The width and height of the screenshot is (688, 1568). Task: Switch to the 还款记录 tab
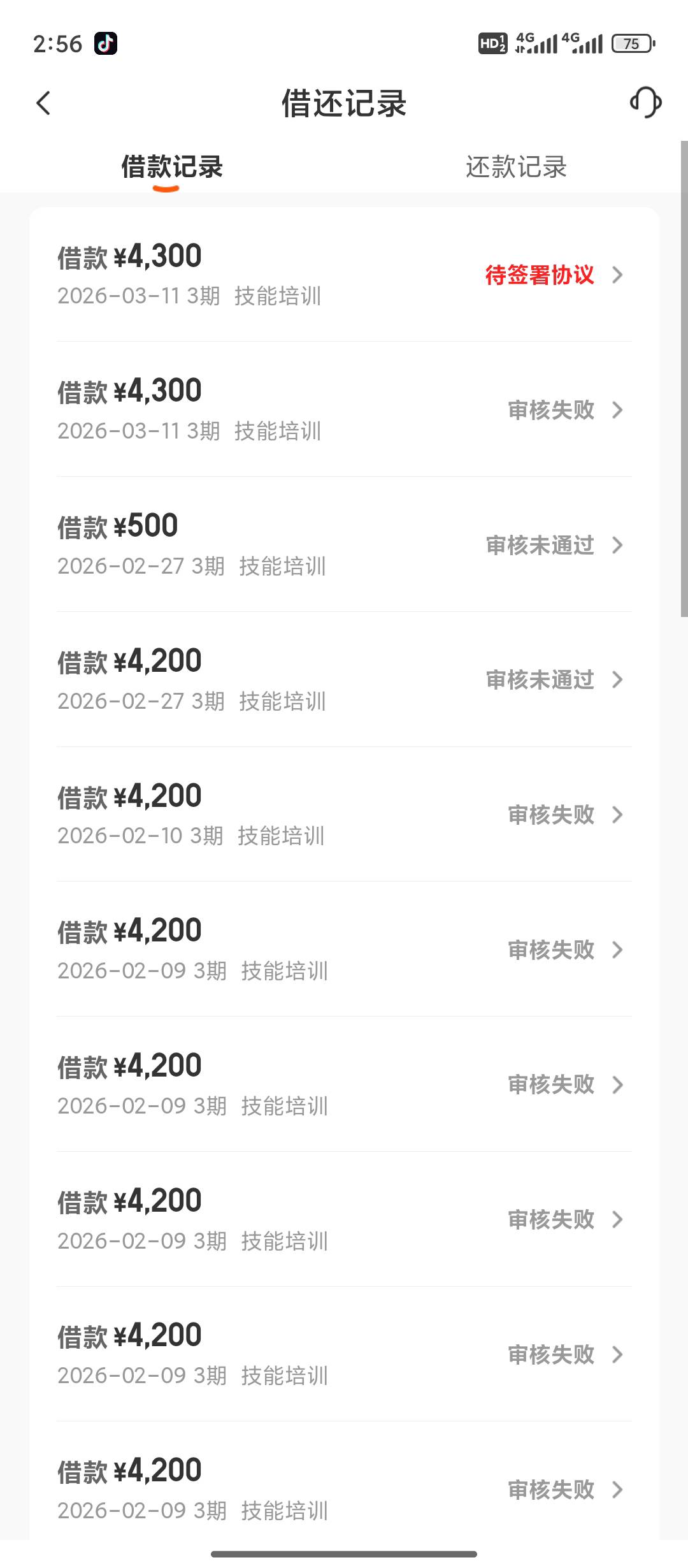coord(516,167)
